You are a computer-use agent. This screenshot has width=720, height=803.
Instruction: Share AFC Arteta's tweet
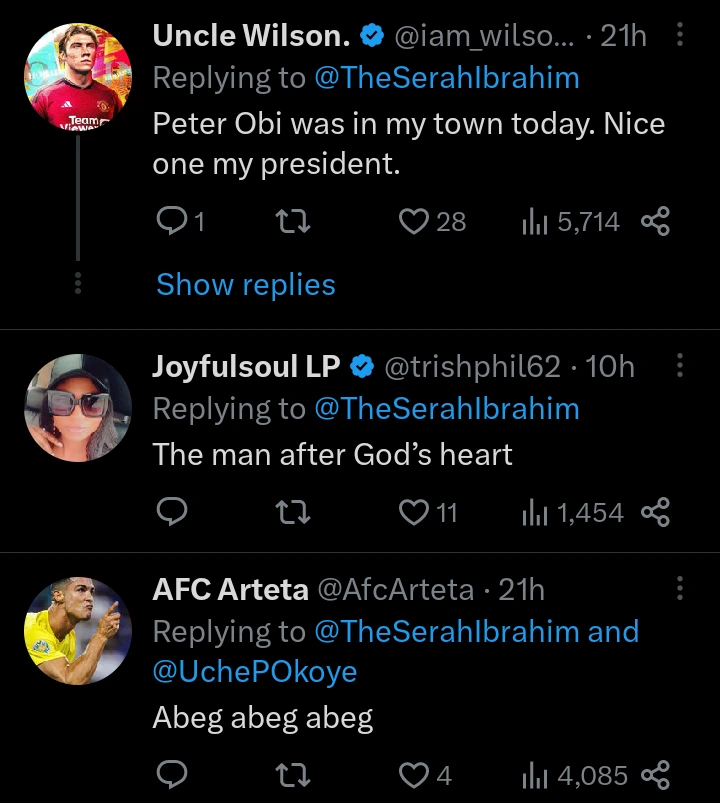point(654,774)
